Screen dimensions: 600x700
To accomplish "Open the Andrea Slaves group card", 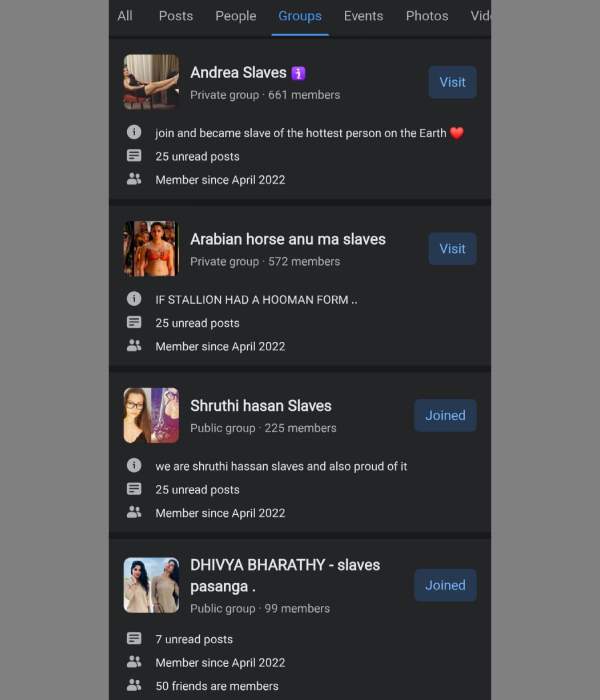I will [x=238, y=73].
